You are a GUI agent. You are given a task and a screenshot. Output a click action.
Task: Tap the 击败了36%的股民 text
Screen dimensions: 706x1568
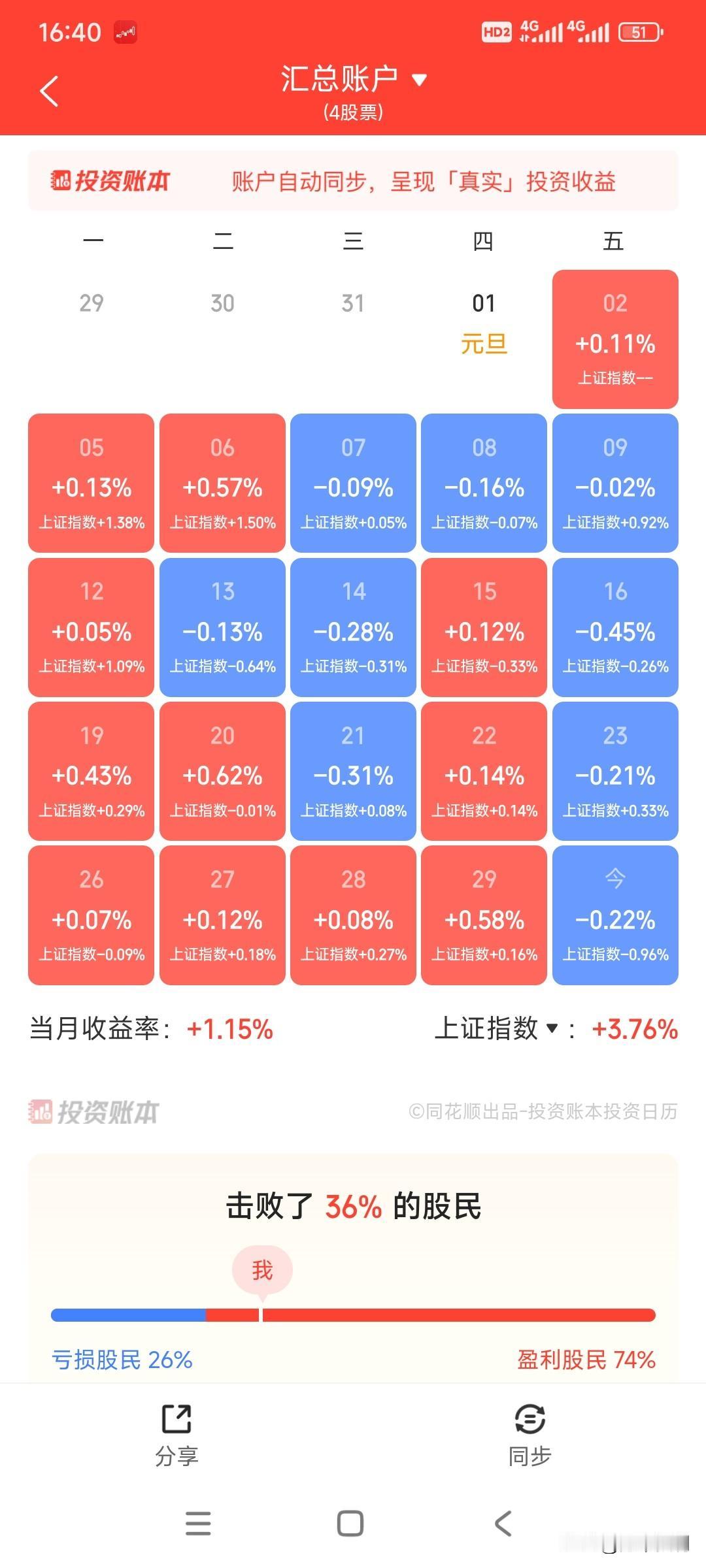(x=353, y=1207)
